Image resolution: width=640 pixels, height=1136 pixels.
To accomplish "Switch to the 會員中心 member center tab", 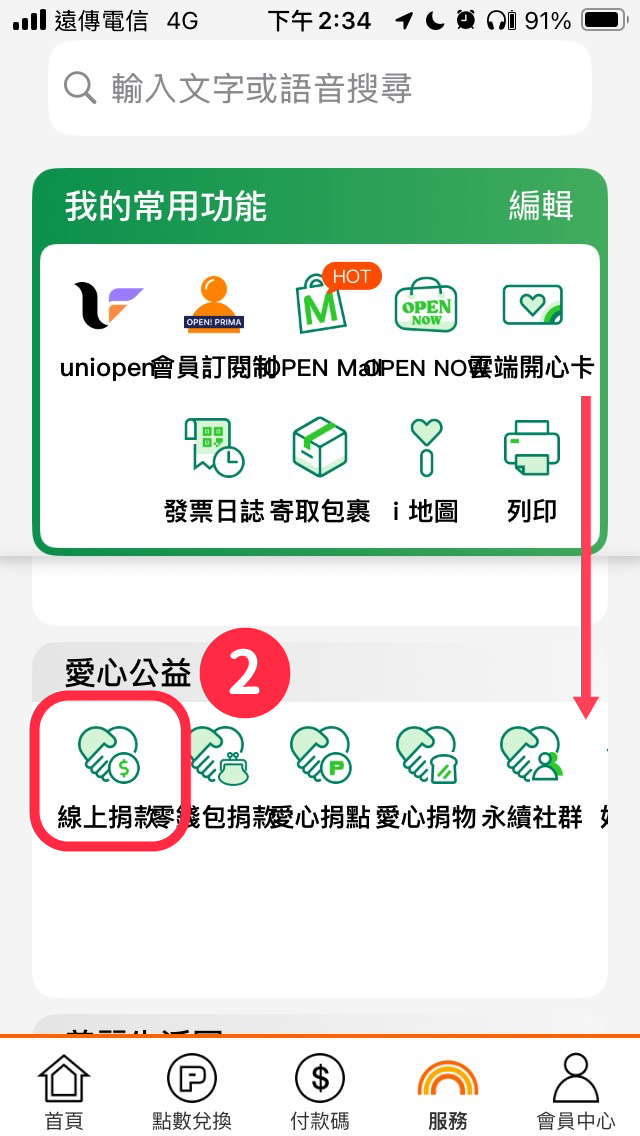I will [576, 1090].
